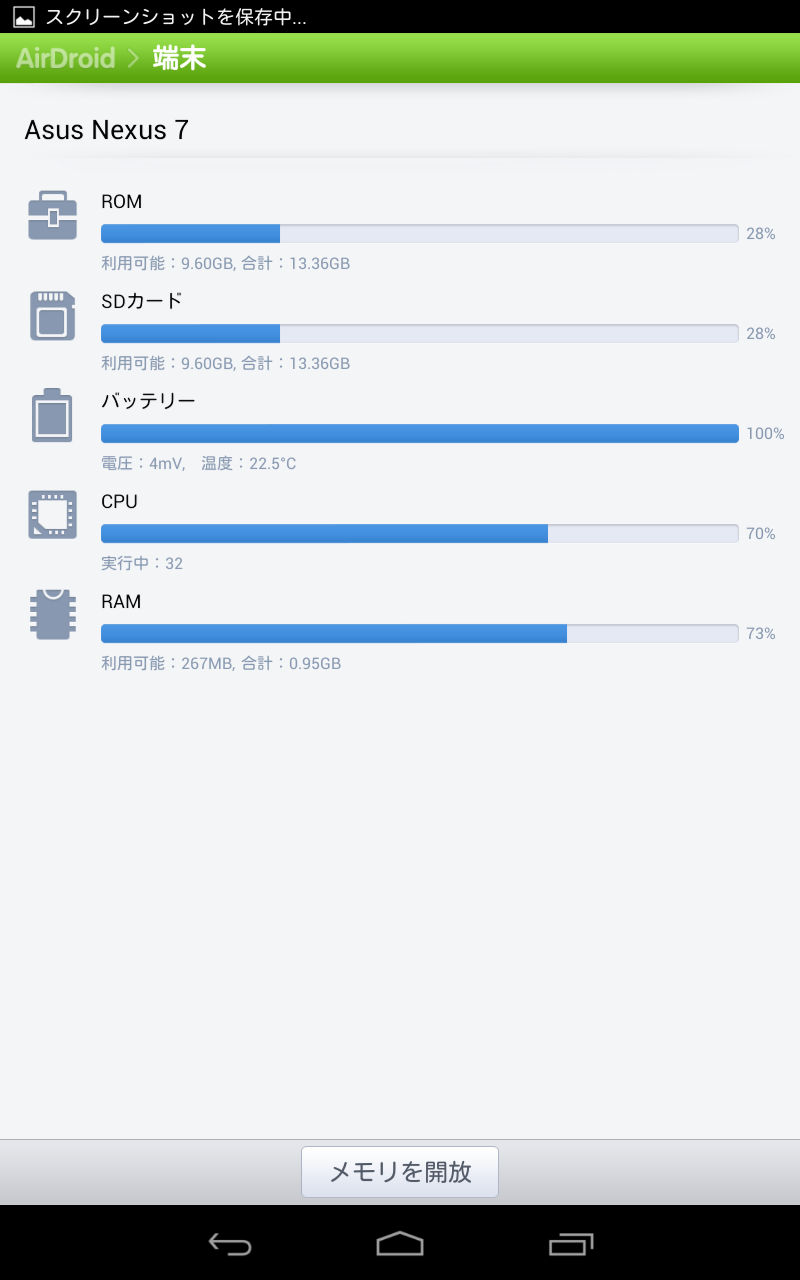Open the recent apps view
Screen dimensions: 800x1280
(x=571, y=1244)
